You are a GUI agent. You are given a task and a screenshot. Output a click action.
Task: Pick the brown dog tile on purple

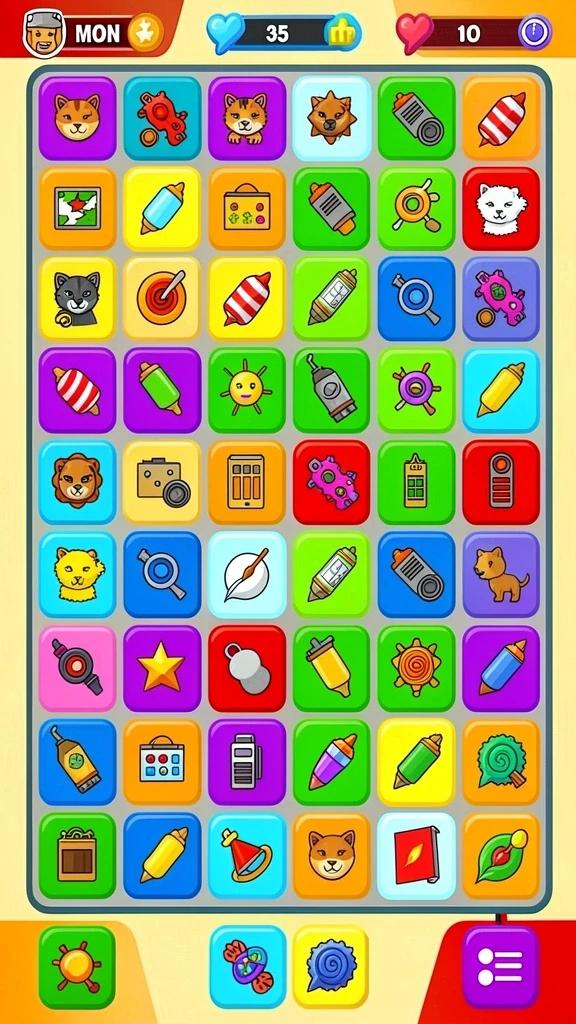coord(501,575)
